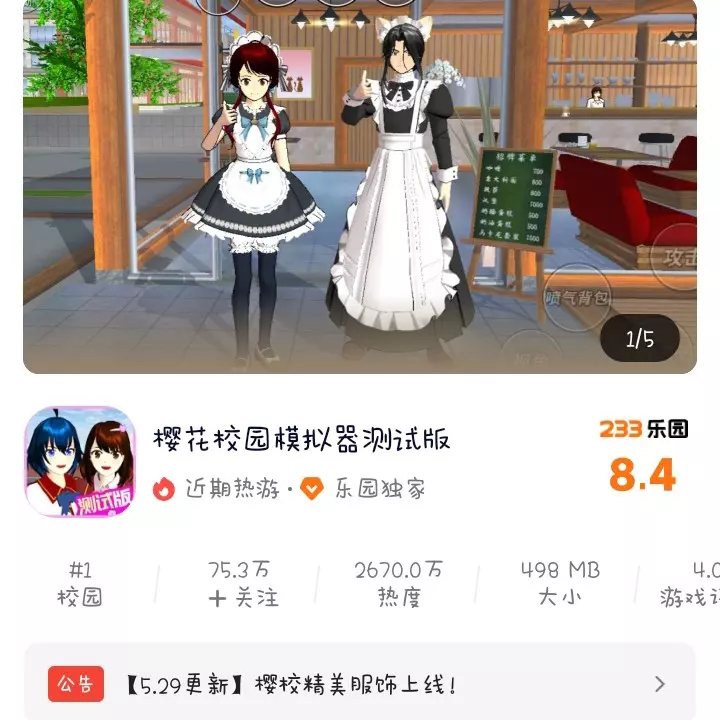This screenshot has width=720, height=720.
Task: View the #1 校园 ranking
Action: coord(80,585)
